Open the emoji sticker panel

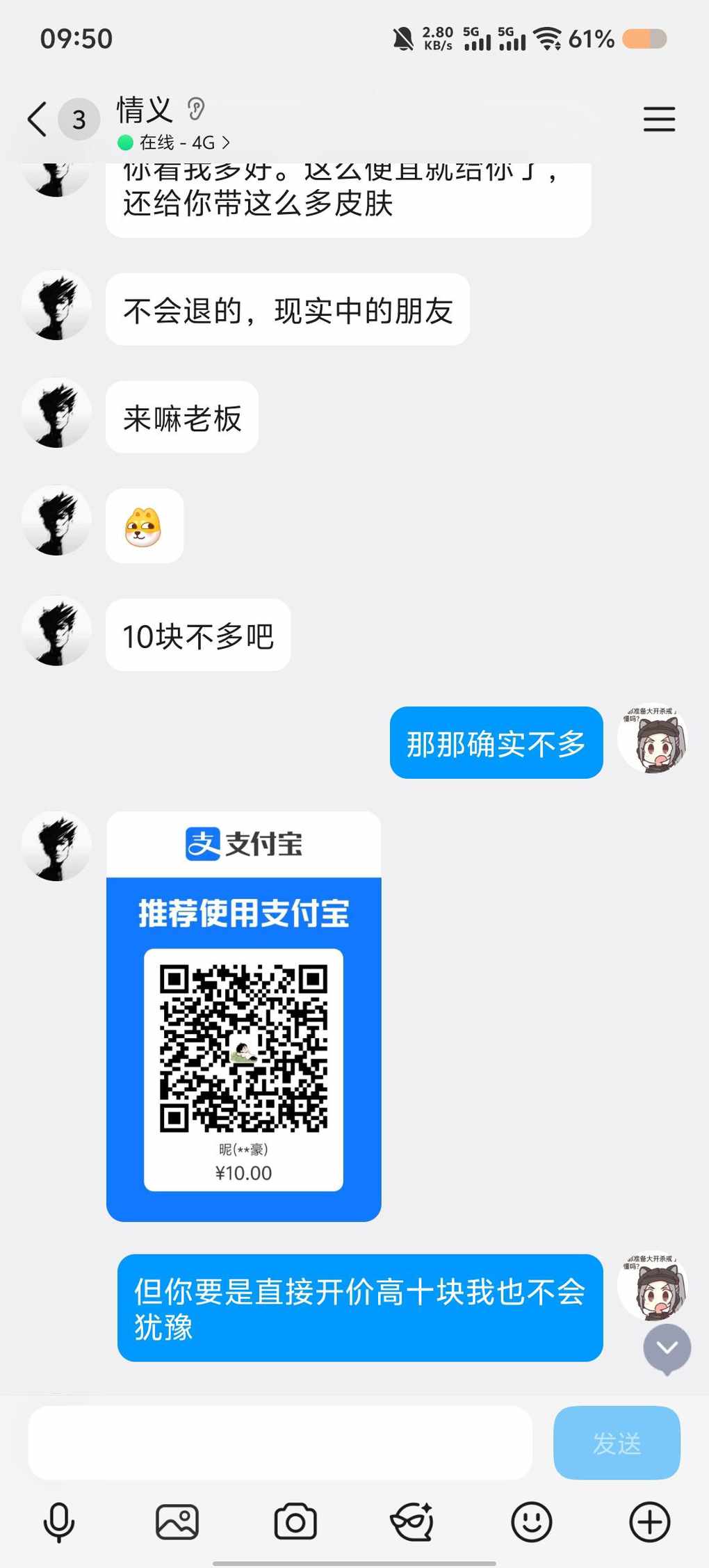[x=531, y=1522]
